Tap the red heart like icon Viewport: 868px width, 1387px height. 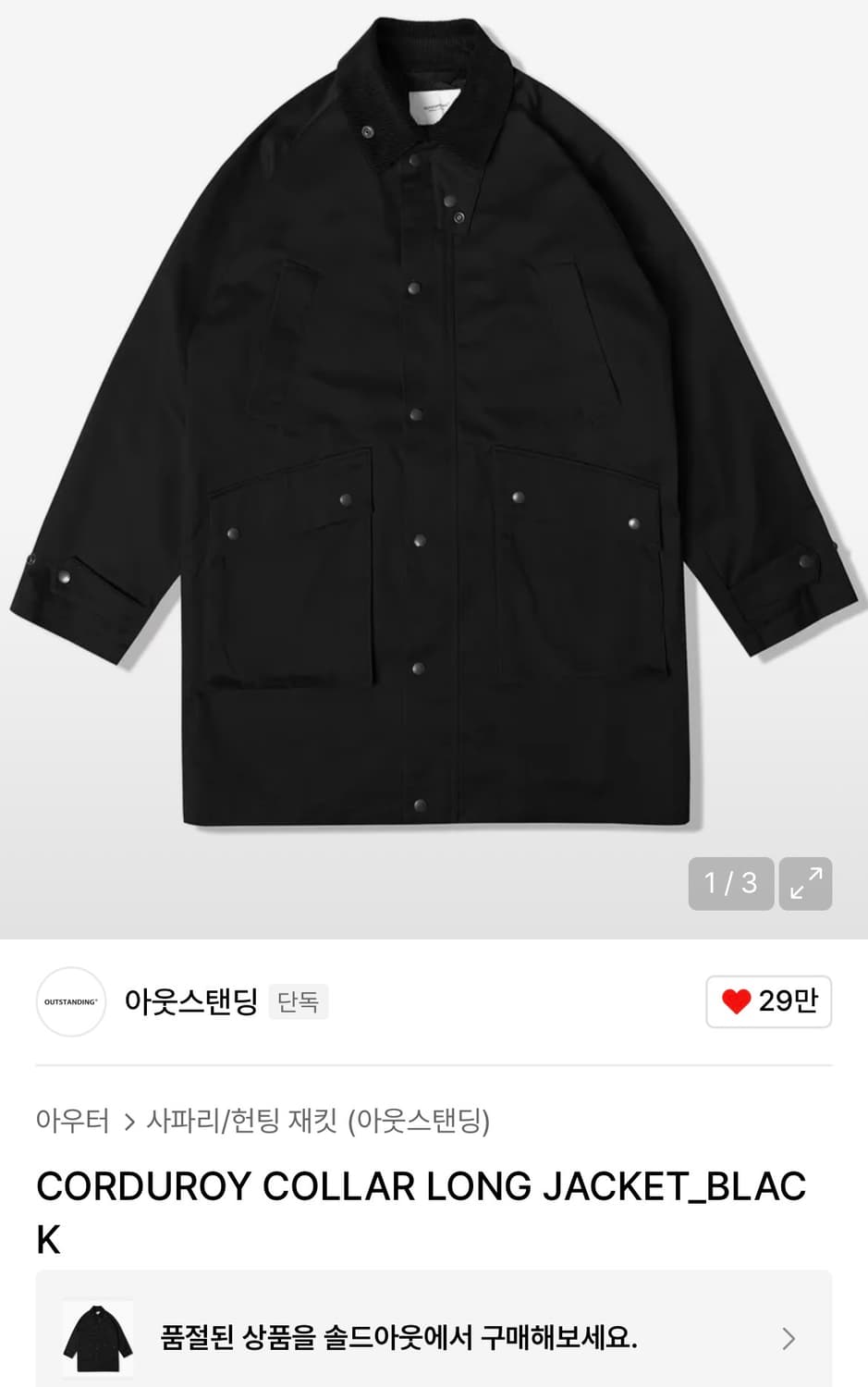click(x=737, y=1001)
